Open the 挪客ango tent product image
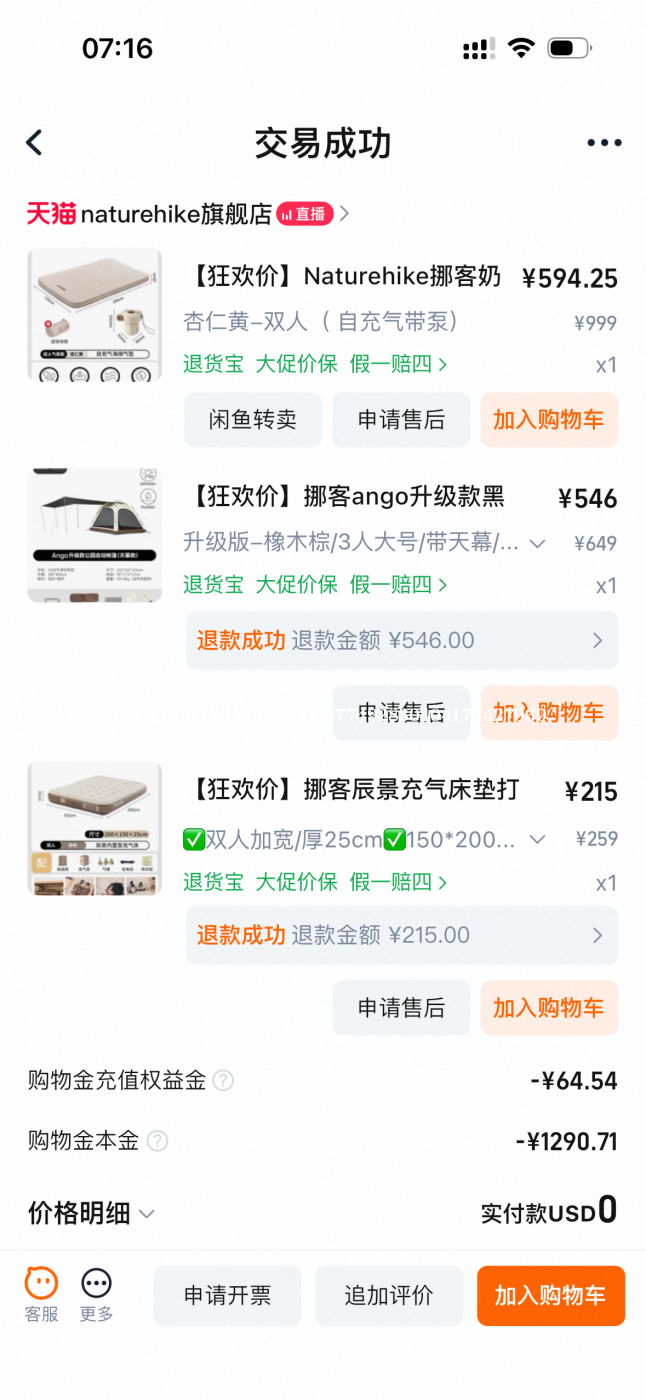 pos(95,535)
